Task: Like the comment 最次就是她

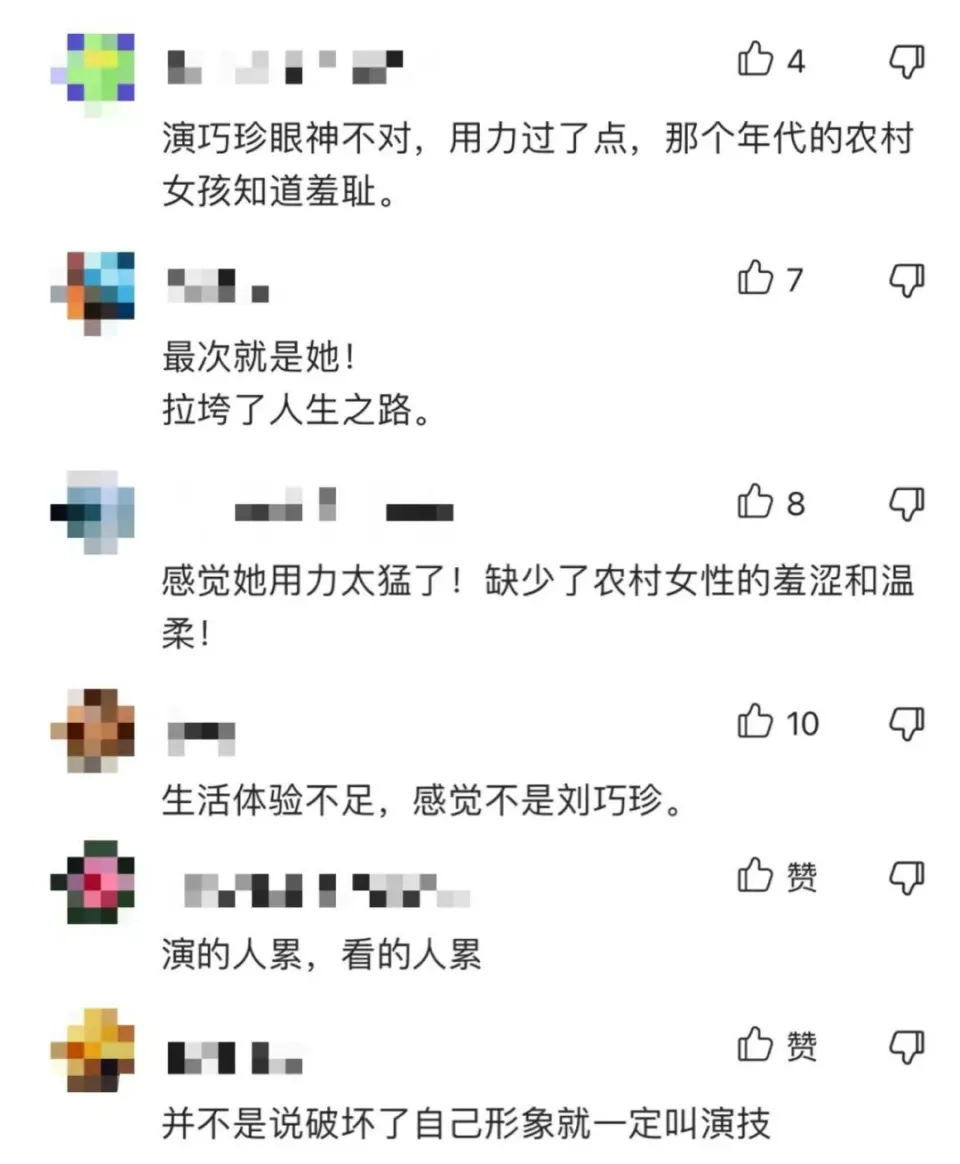Action: (755, 279)
